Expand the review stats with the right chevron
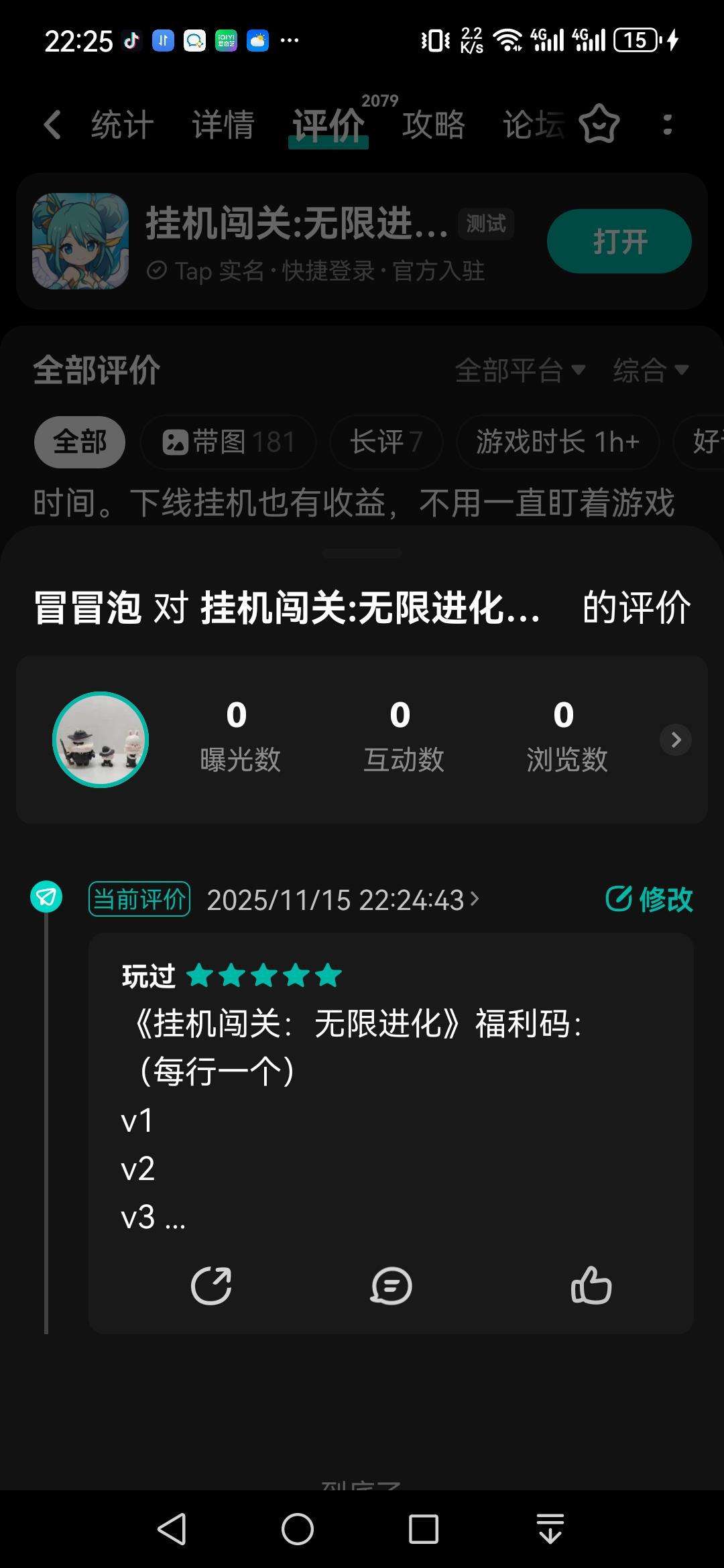724x1568 pixels. [x=674, y=740]
